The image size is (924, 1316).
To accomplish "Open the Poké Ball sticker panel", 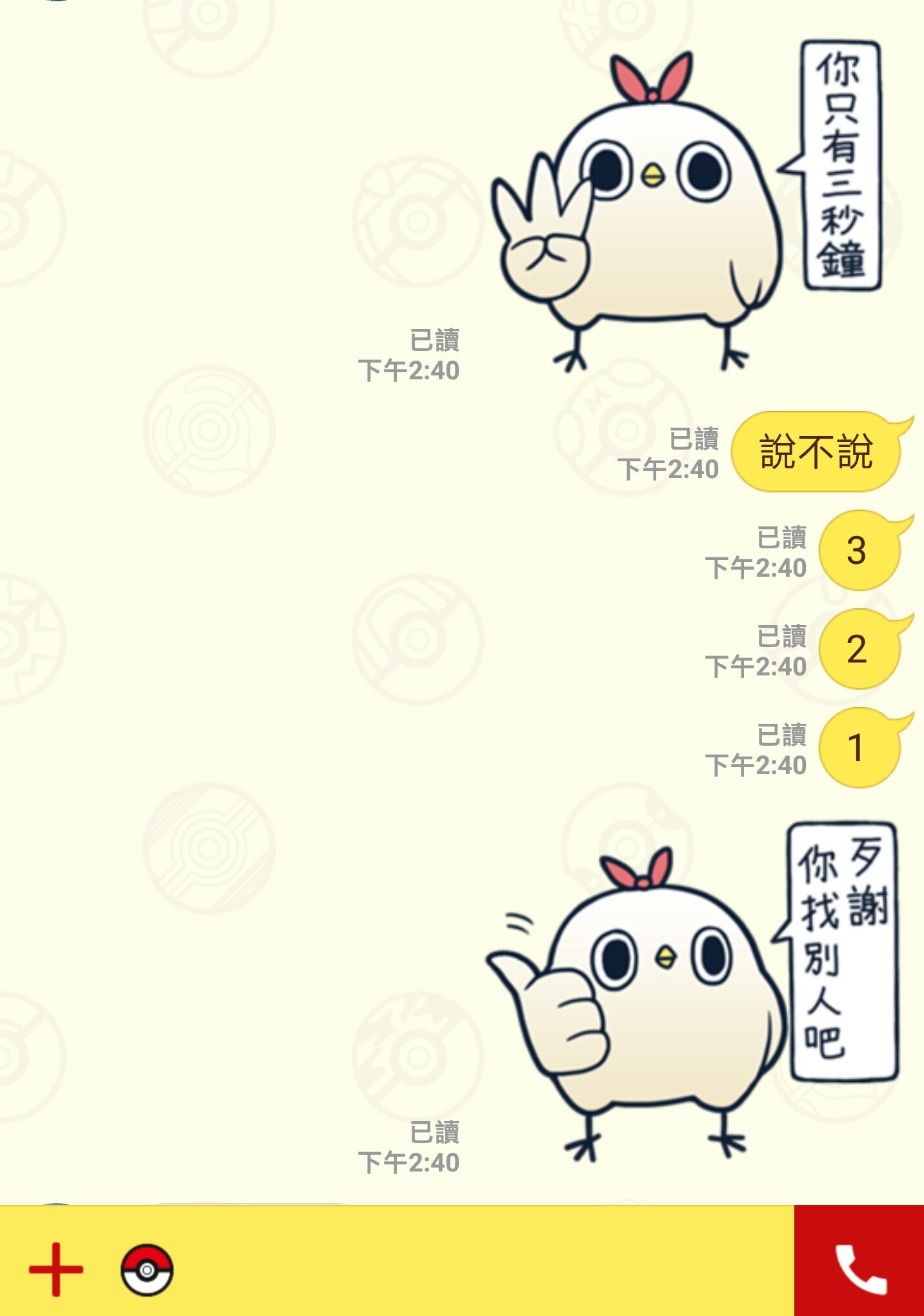I will (147, 1270).
